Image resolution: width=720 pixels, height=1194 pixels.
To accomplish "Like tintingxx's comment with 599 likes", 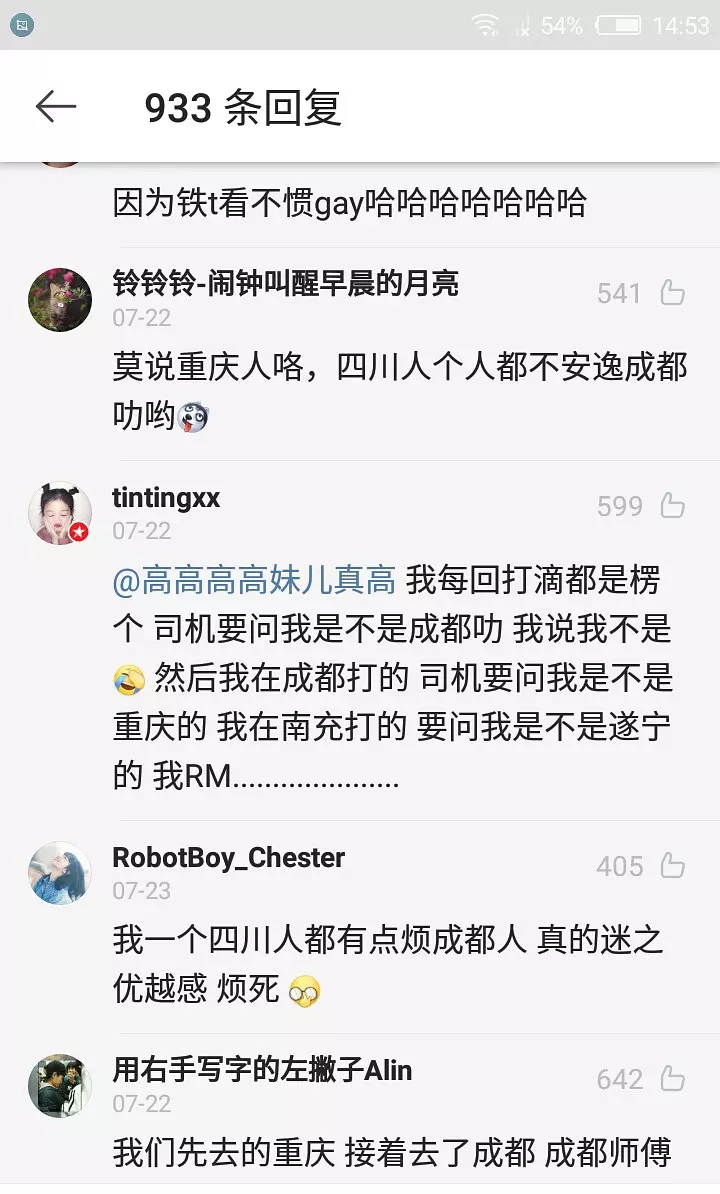I will (x=673, y=506).
